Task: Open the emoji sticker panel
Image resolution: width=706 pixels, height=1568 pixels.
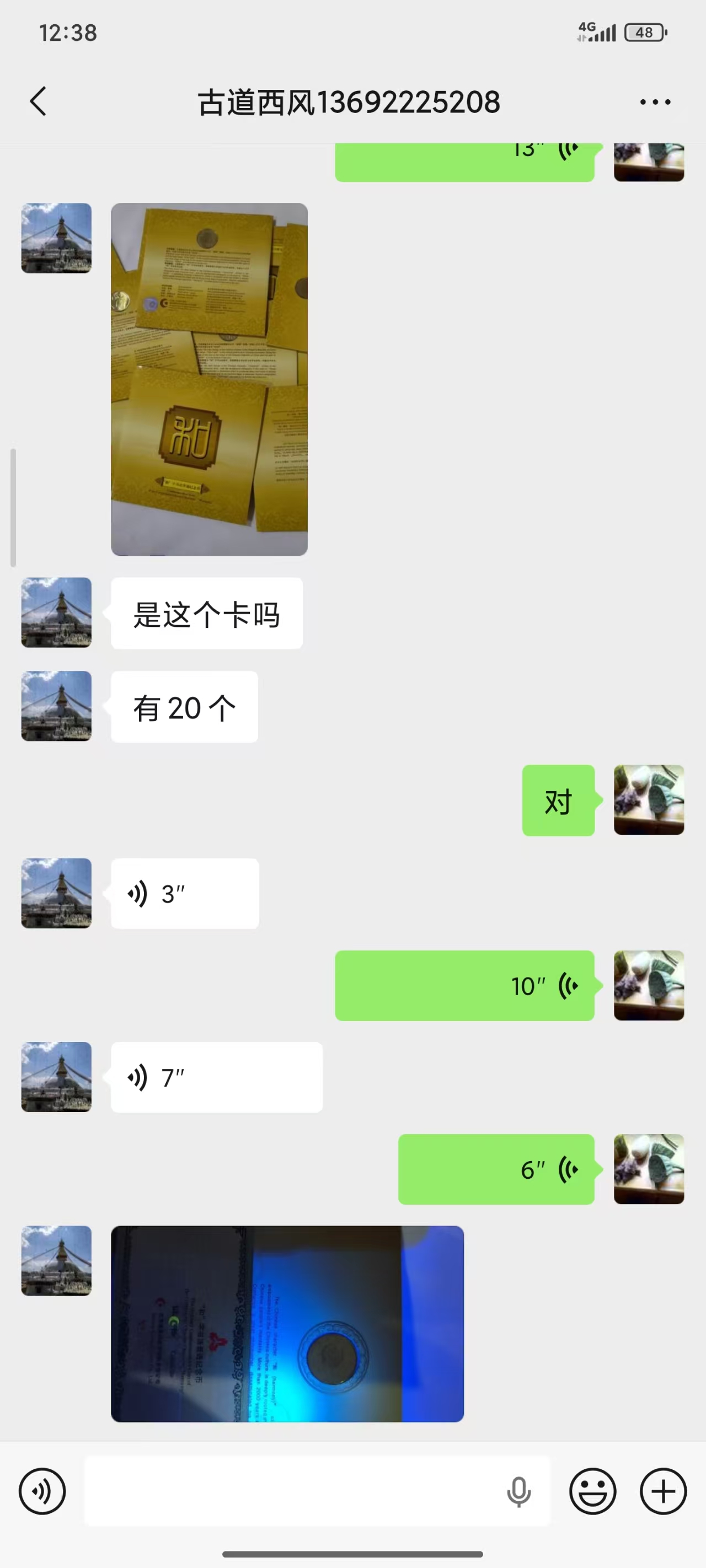Action: click(592, 1491)
